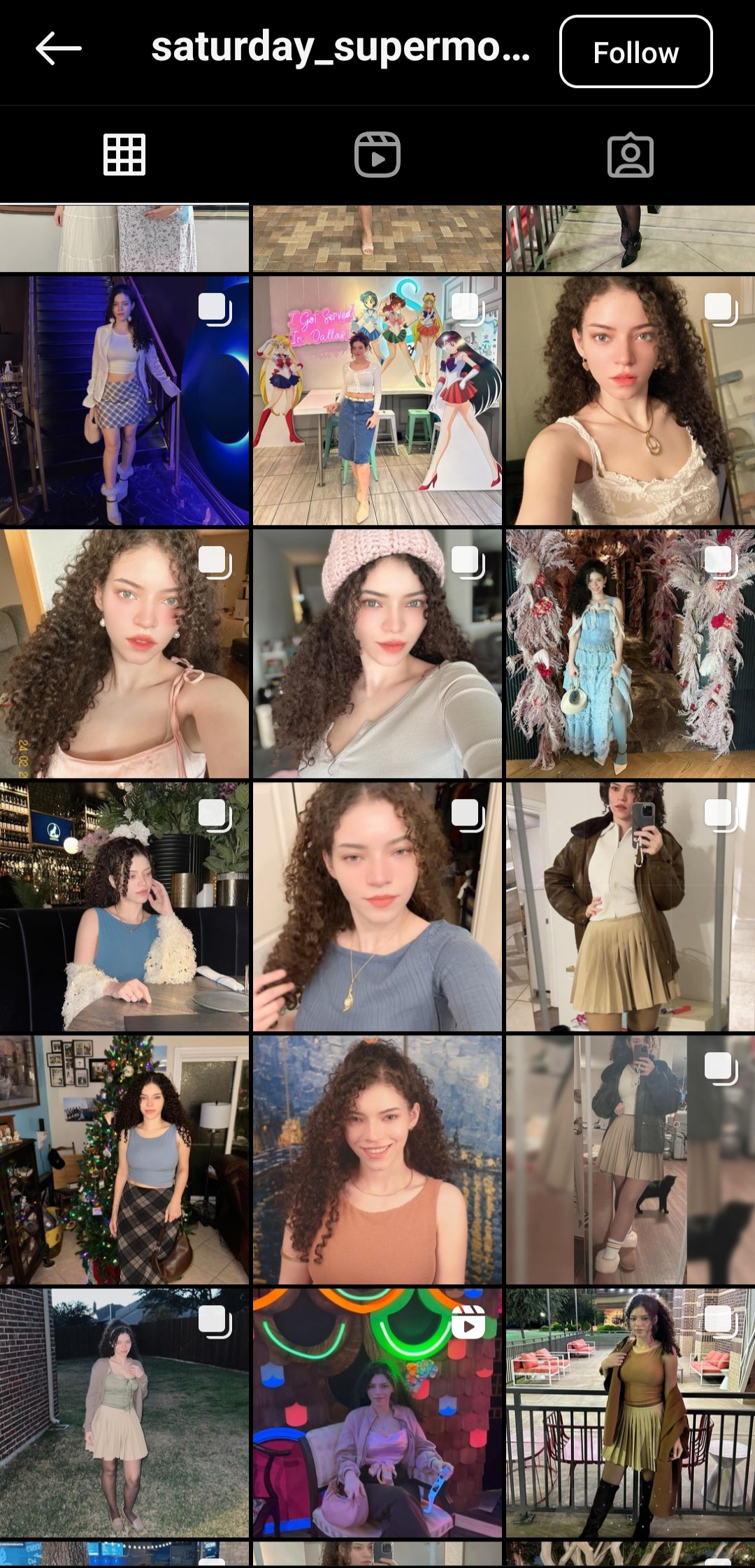Switch to the posts grid tab

coord(124,154)
